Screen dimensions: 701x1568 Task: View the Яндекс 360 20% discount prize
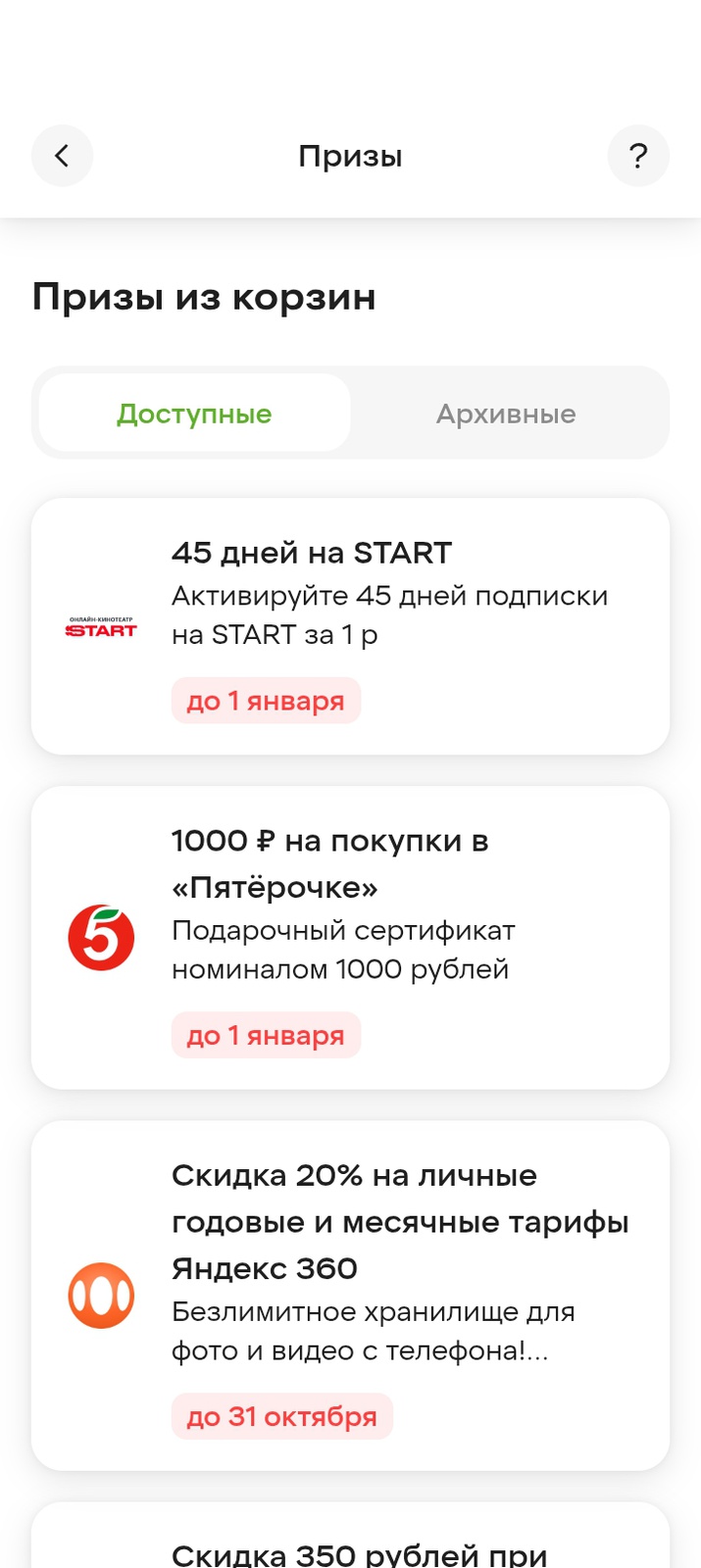tap(350, 1295)
